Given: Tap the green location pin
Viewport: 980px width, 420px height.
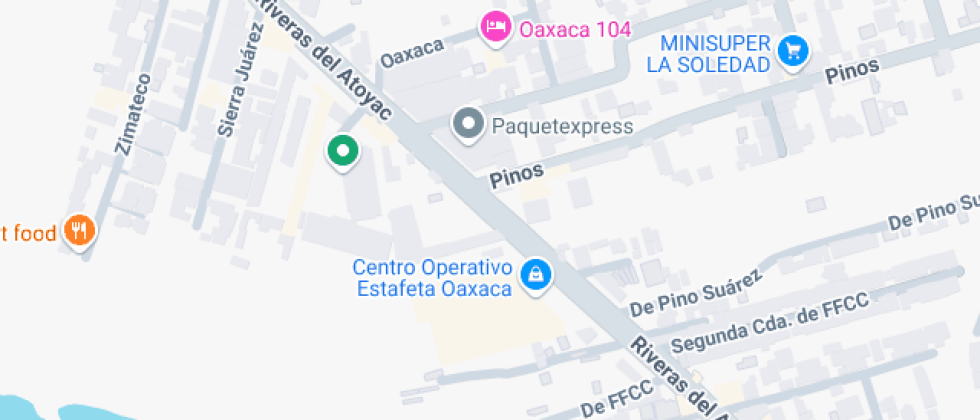Looking at the screenshot, I should (343, 151).
